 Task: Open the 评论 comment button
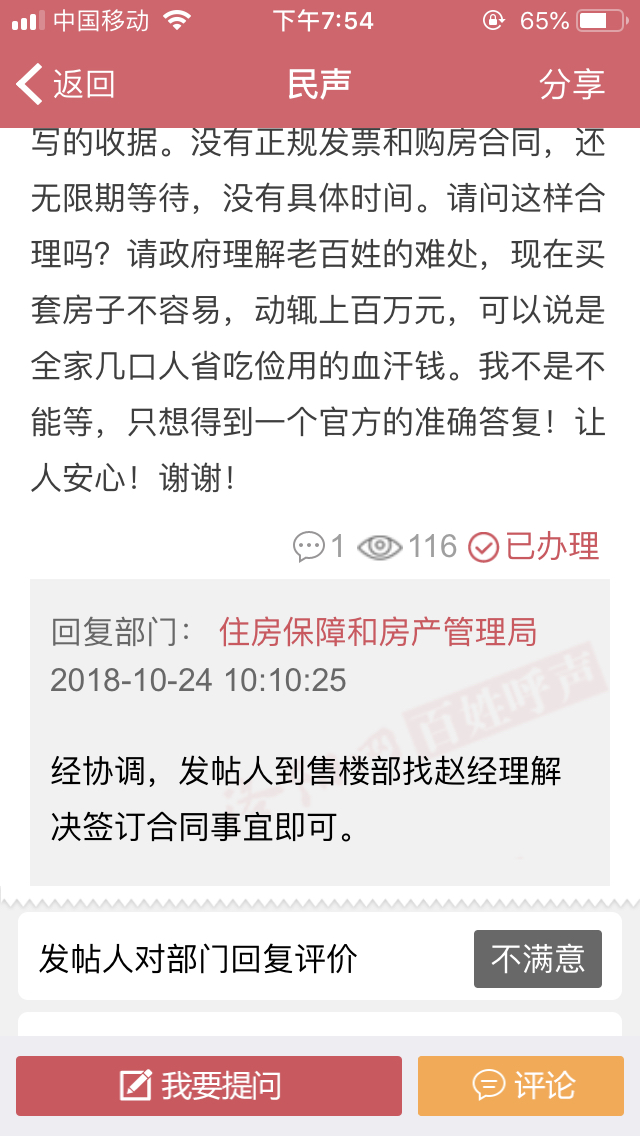pos(521,1085)
